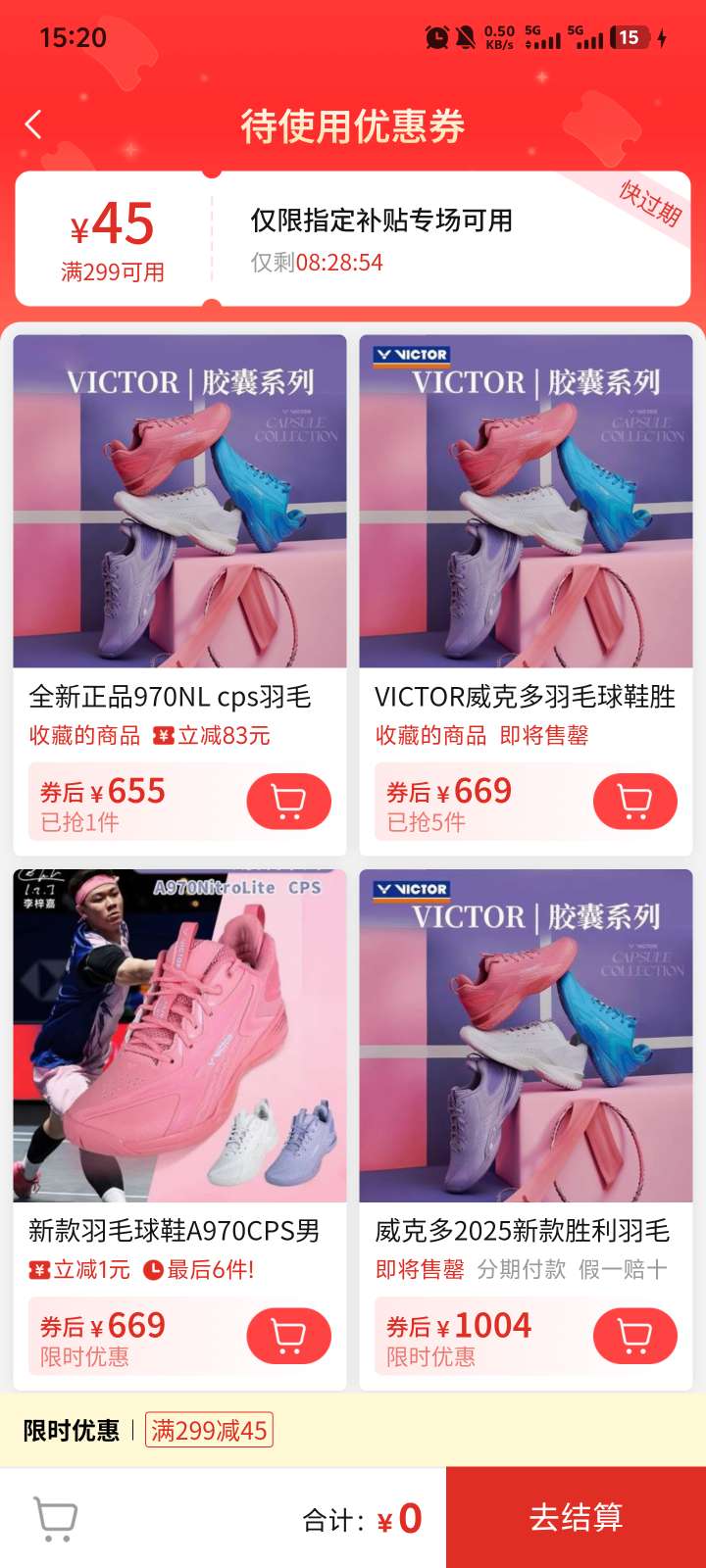Add the 已抢5件 ¥669 shoe to cart

(x=634, y=802)
